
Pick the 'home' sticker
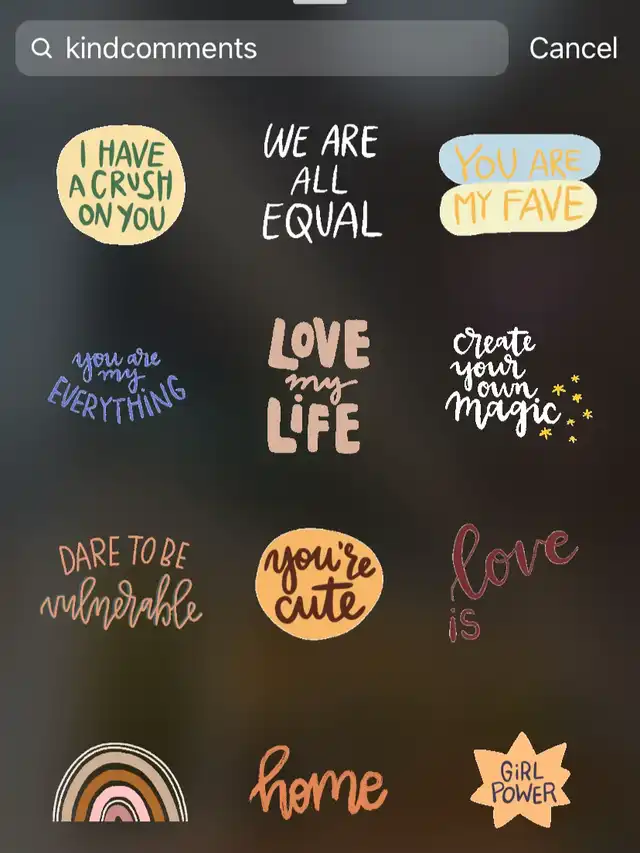(x=318, y=781)
